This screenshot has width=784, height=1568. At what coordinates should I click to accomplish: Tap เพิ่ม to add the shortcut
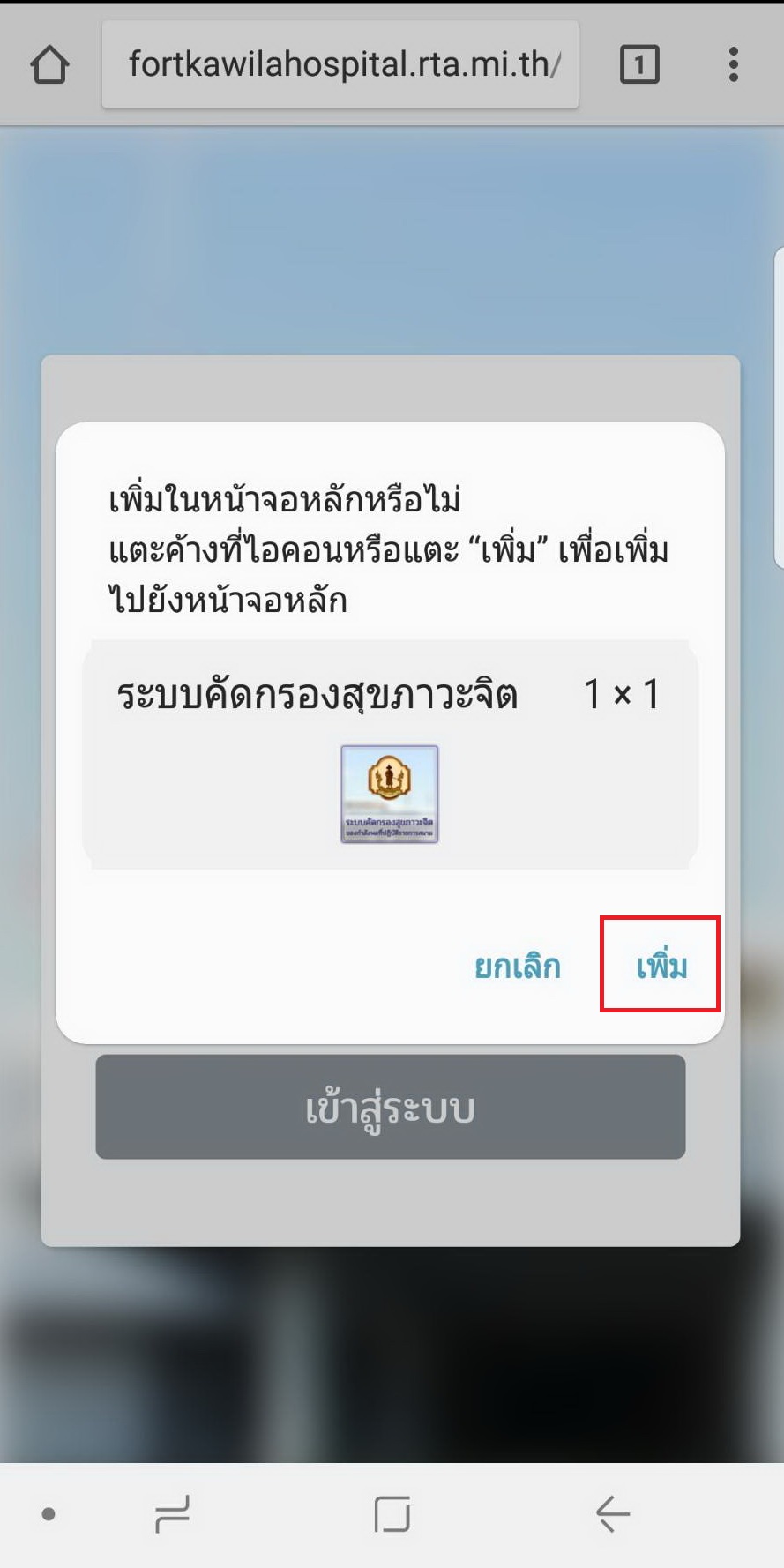tap(661, 965)
